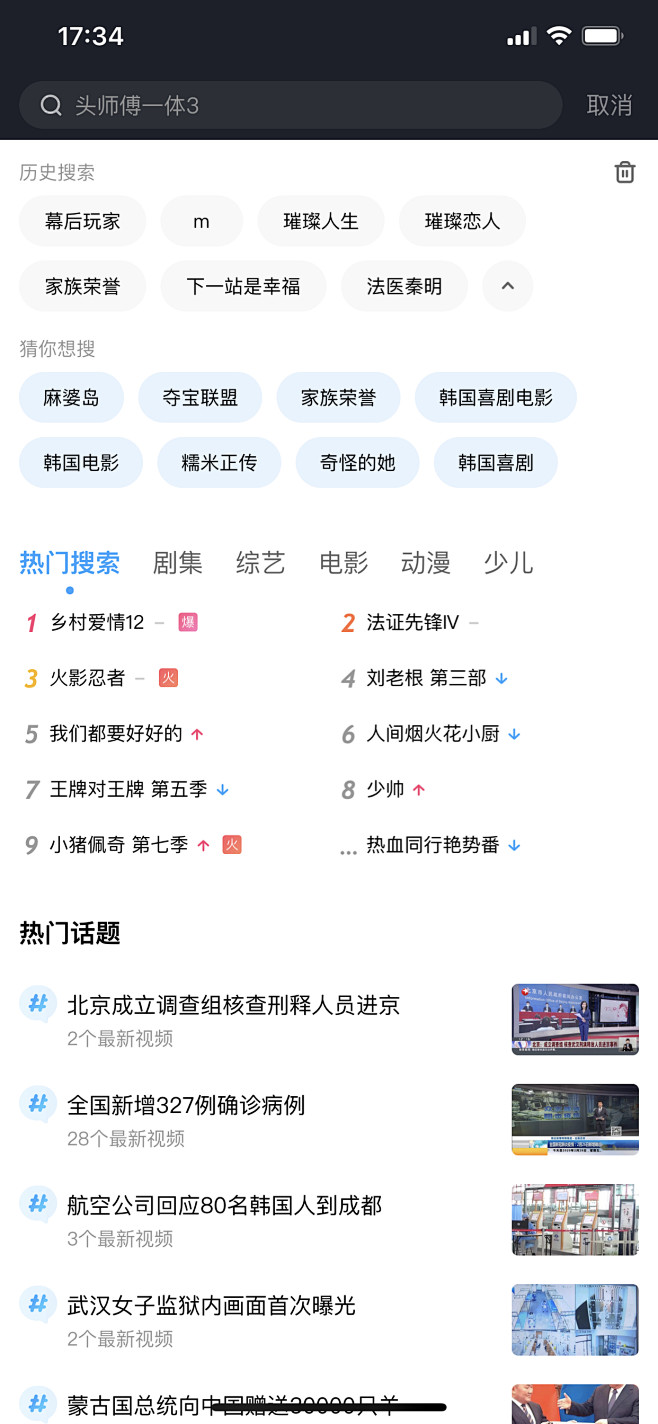Open topic 北京成立调查组核查刑释人员进京
Screen dimensions: 658x1424
(x=233, y=1006)
